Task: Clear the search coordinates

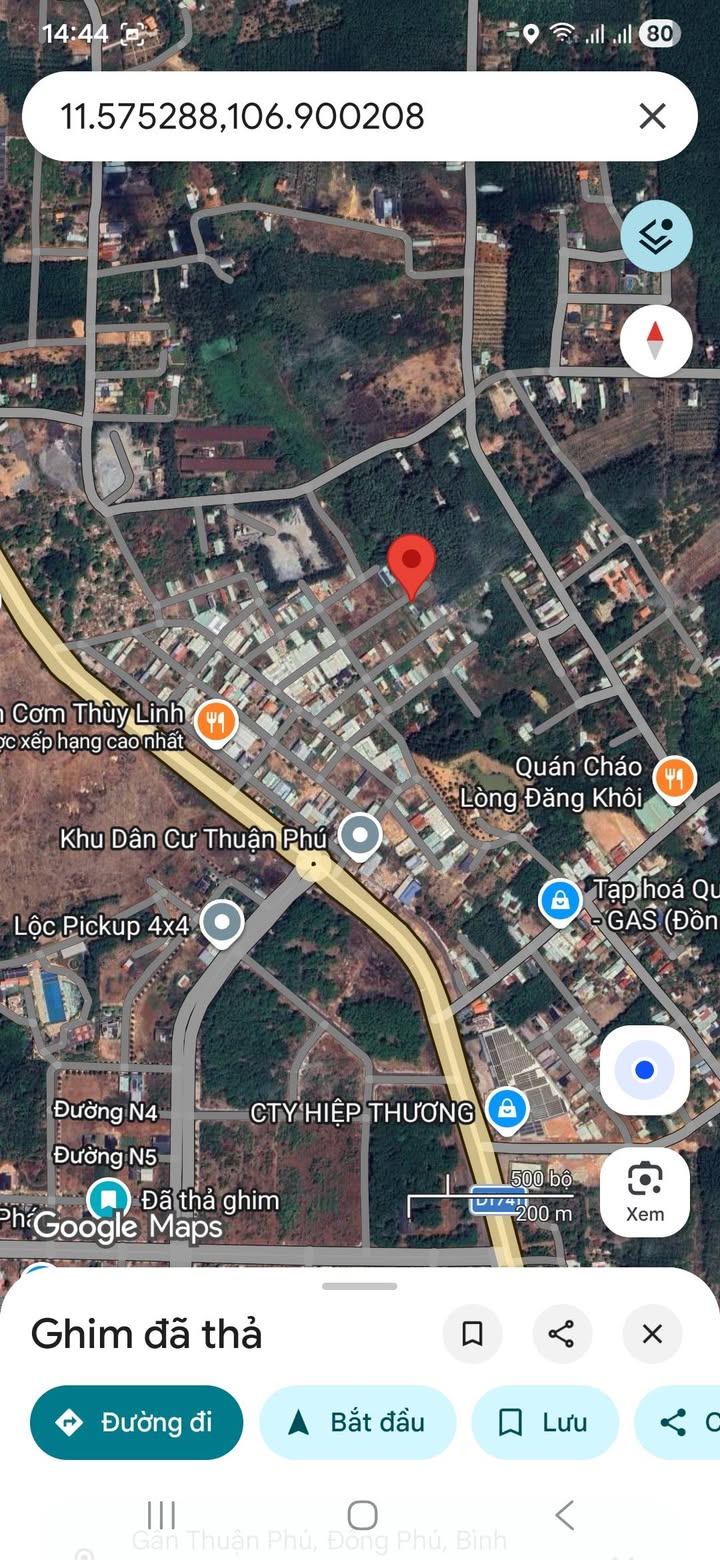Action: point(652,117)
